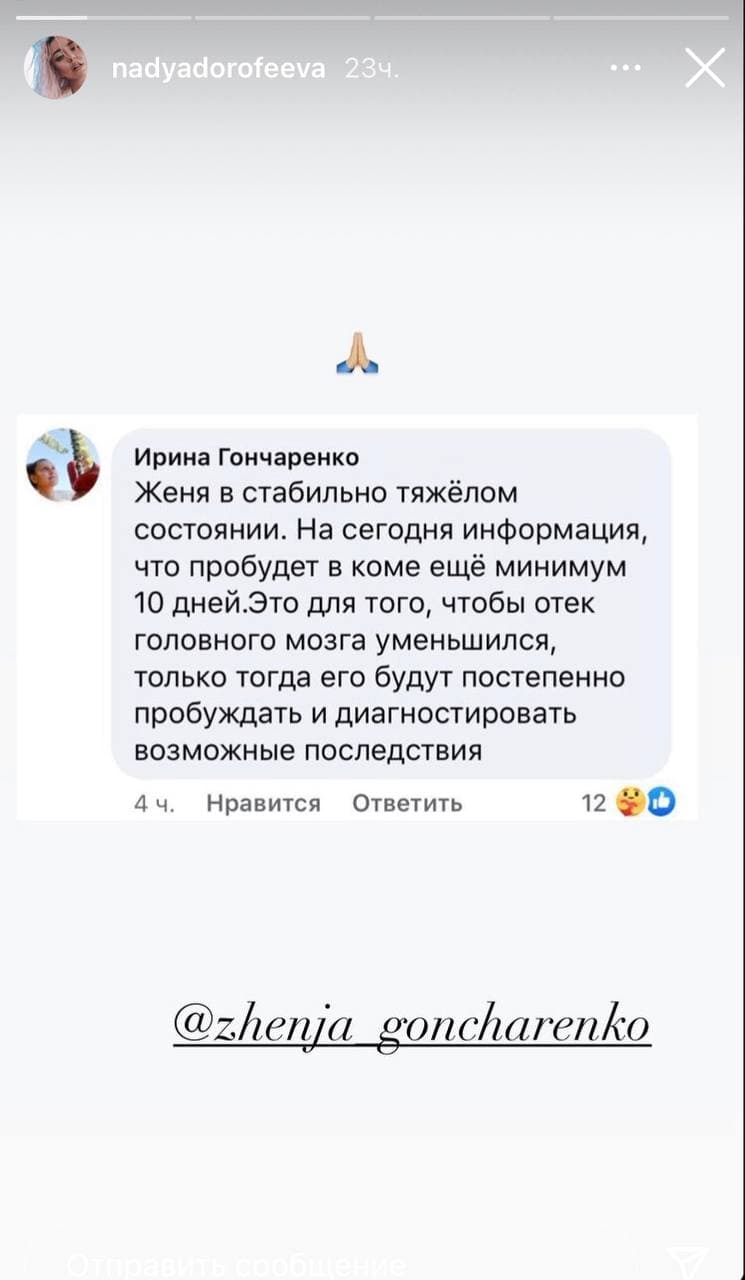The image size is (745, 1280).
Task: Open the three-dot story options menu
Action: [x=625, y=66]
